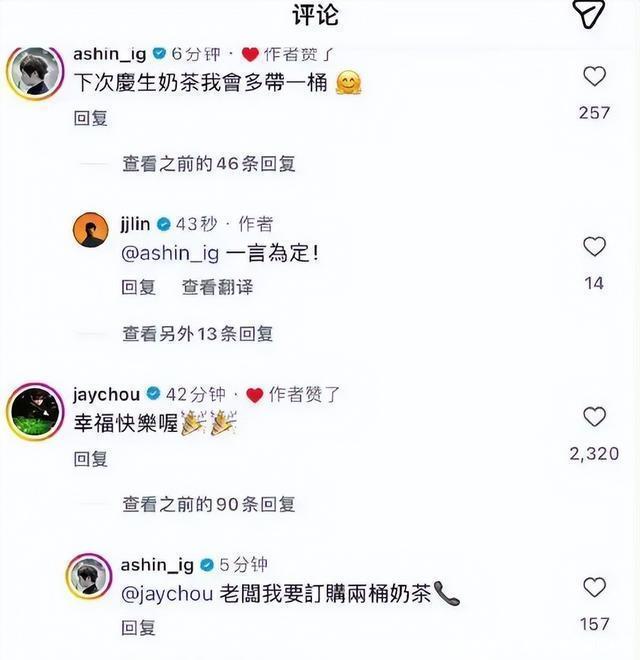View the other 13 replies
This screenshot has height=660, width=640.
click(x=197, y=334)
